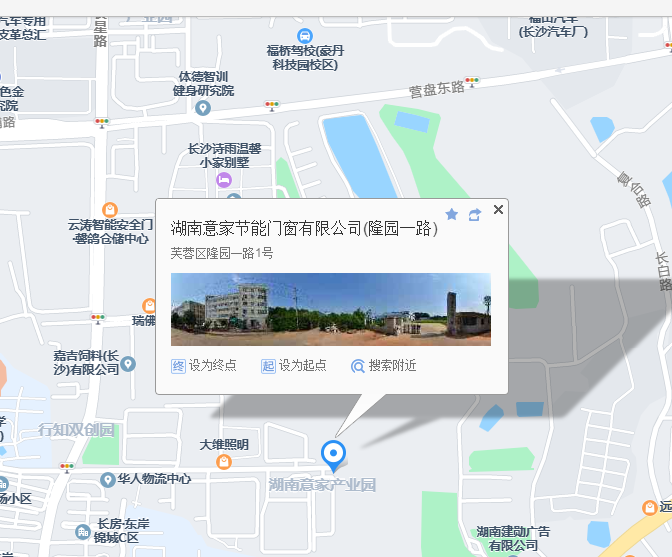Select 体德智训健身研究院 location marker
This screenshot has width=672, height=557.
pos(203,108)
